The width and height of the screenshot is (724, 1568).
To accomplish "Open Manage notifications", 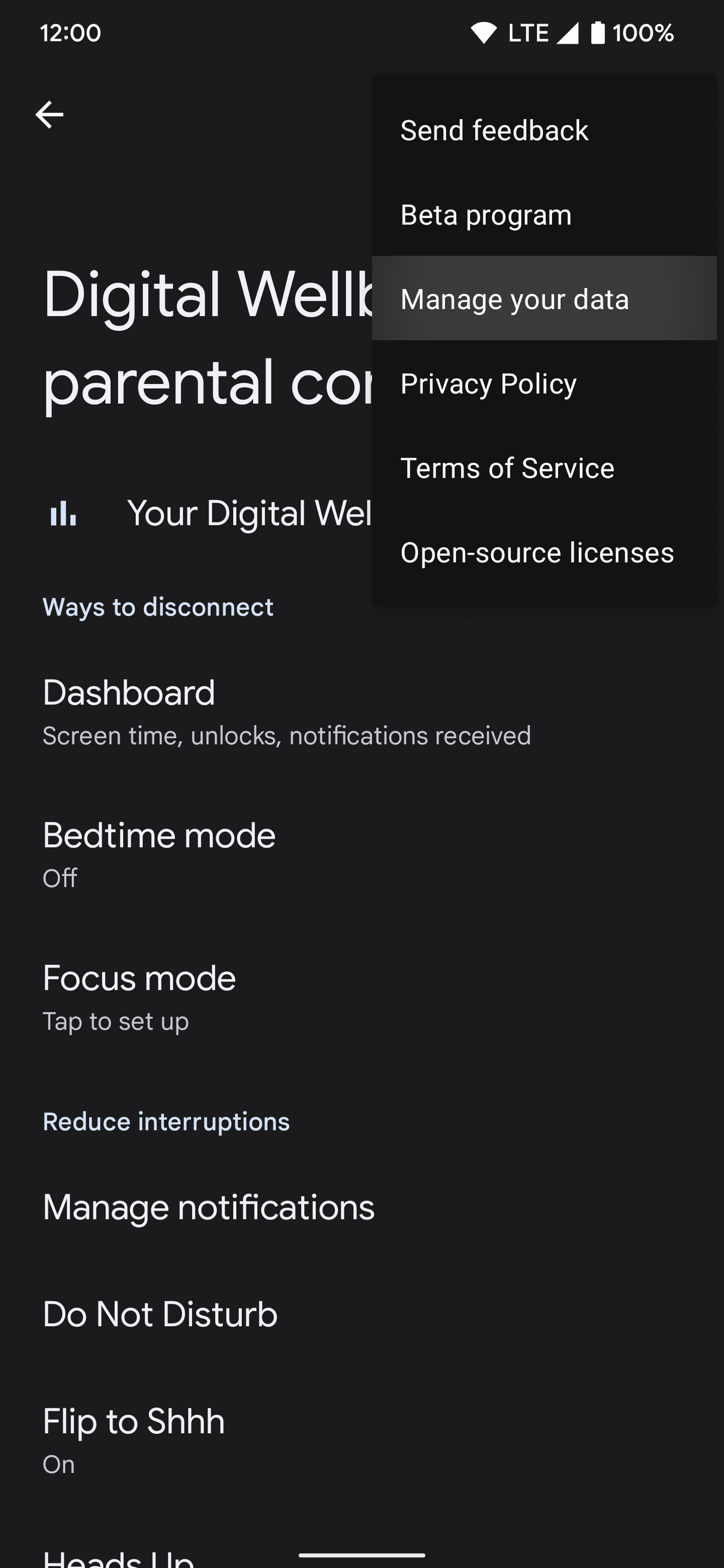I will (x=208, y=1207).
